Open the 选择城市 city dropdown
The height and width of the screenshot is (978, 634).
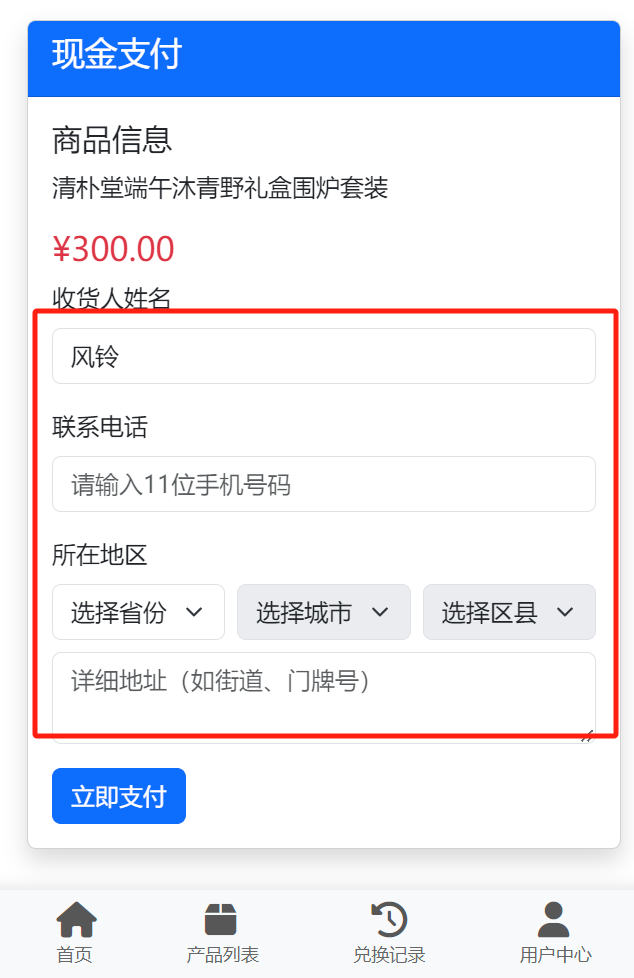point(323,612)
